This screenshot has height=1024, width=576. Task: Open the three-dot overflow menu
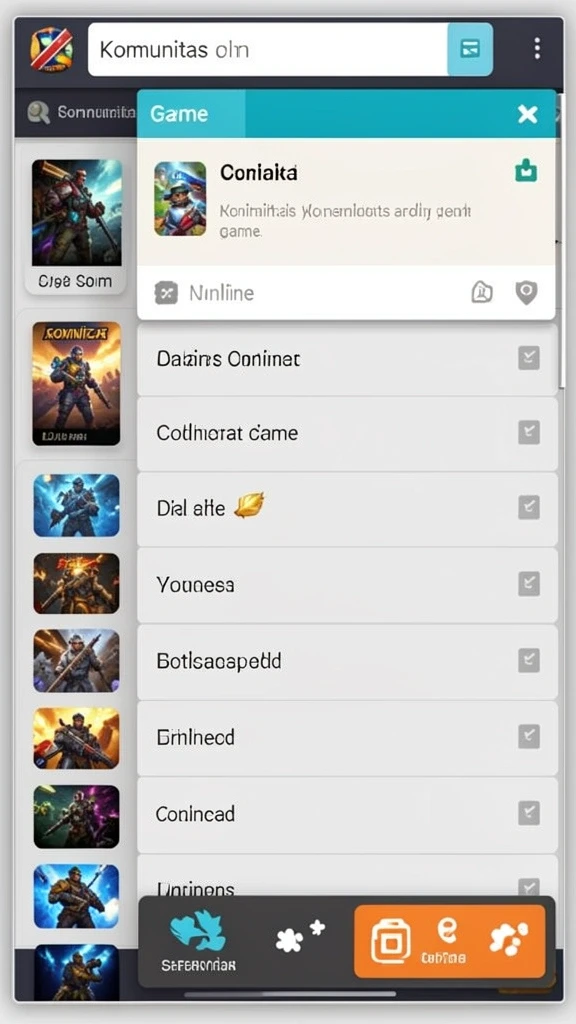tap(537, 48)
